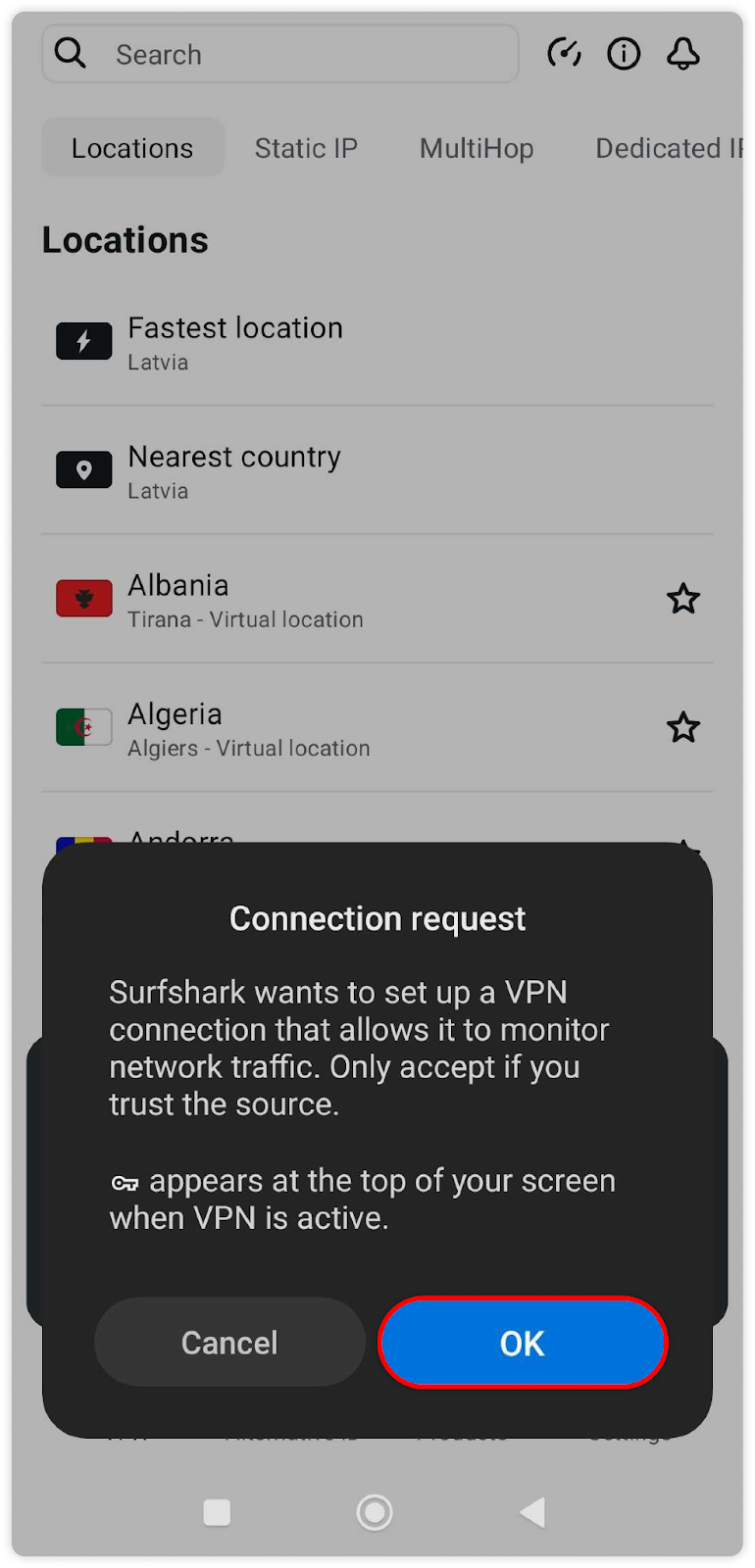Switch to the MultiHop tab
Image resolution: width=755 pixels, height=1568 pixels.
pyautogui.click(x=477, y=148)
